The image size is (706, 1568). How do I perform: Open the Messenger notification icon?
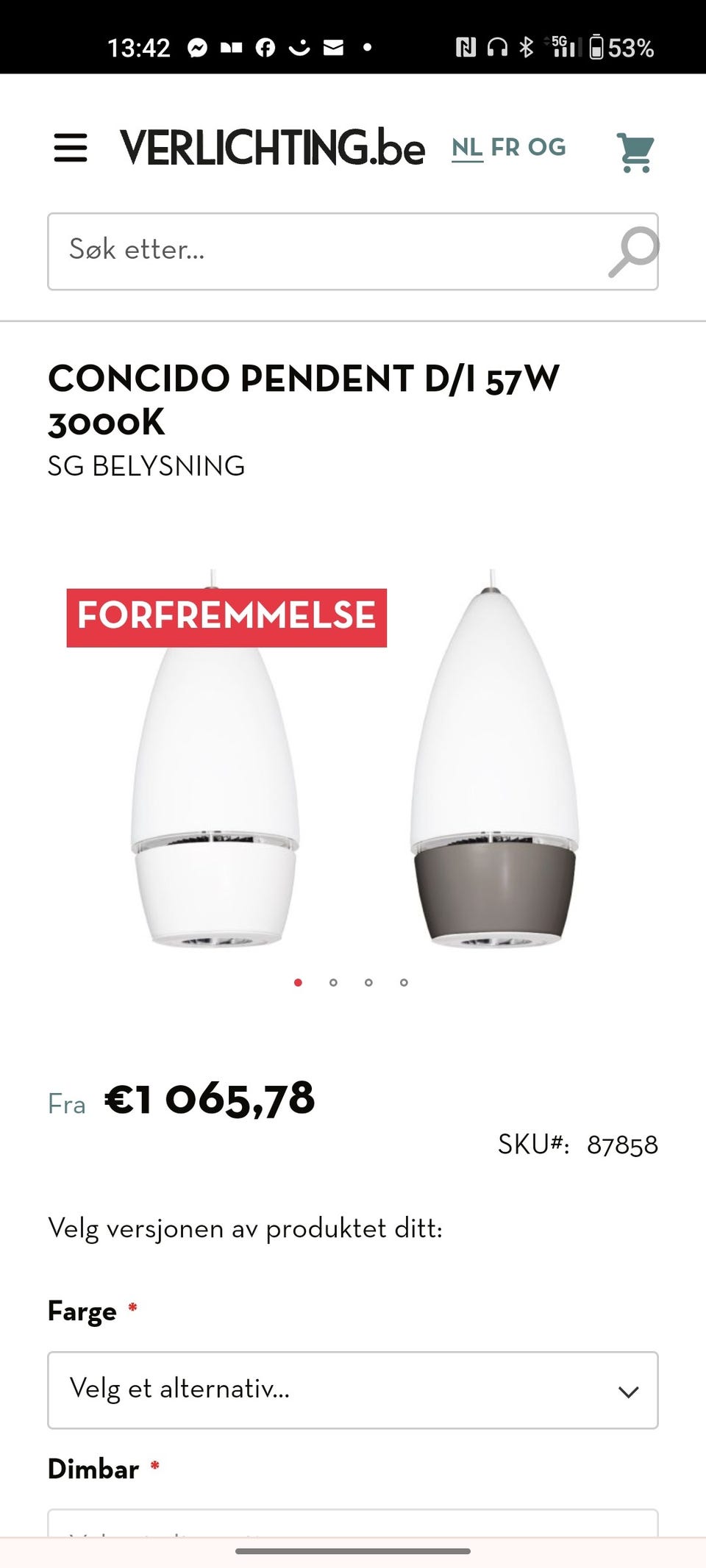pyautogui.click(x=197, y=46)
